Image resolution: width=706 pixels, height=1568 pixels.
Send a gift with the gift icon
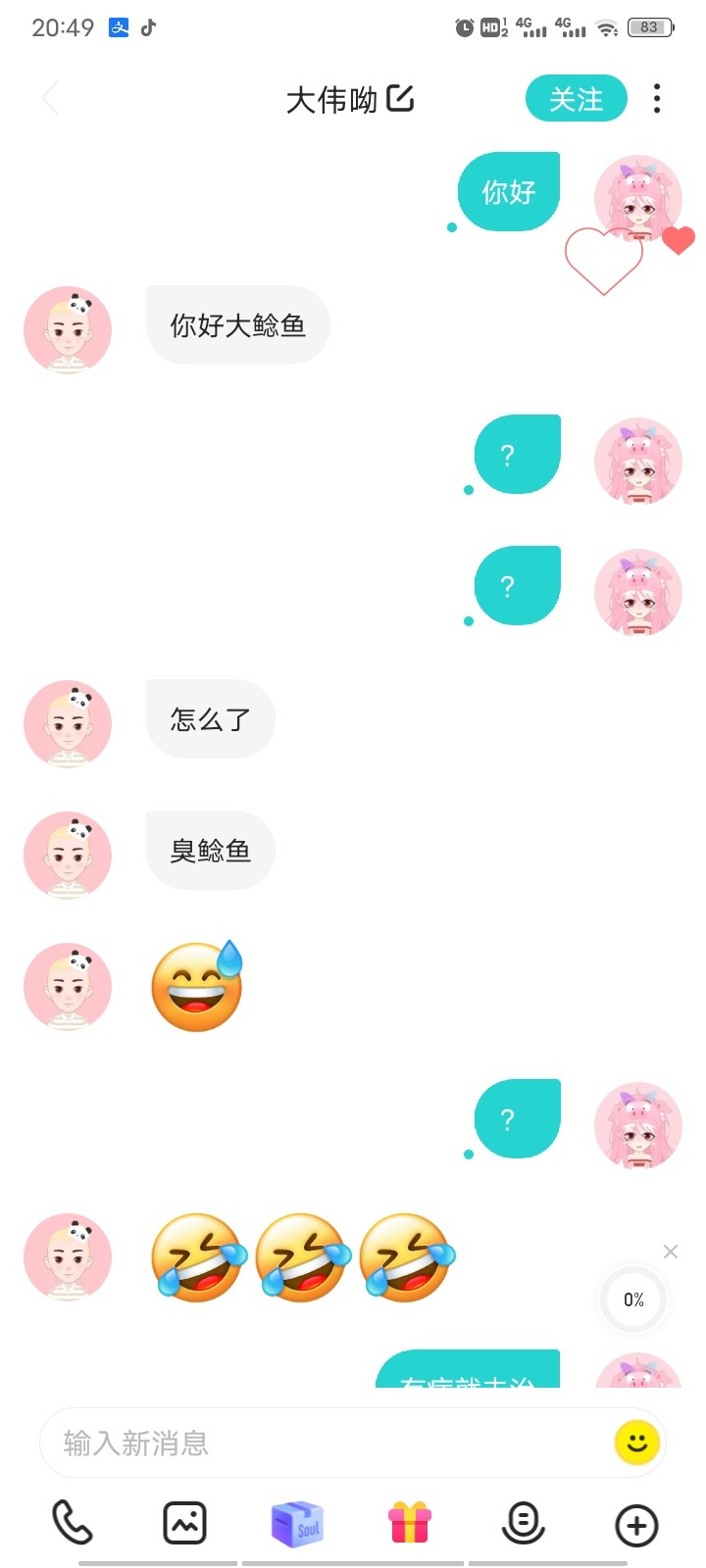410,1523
